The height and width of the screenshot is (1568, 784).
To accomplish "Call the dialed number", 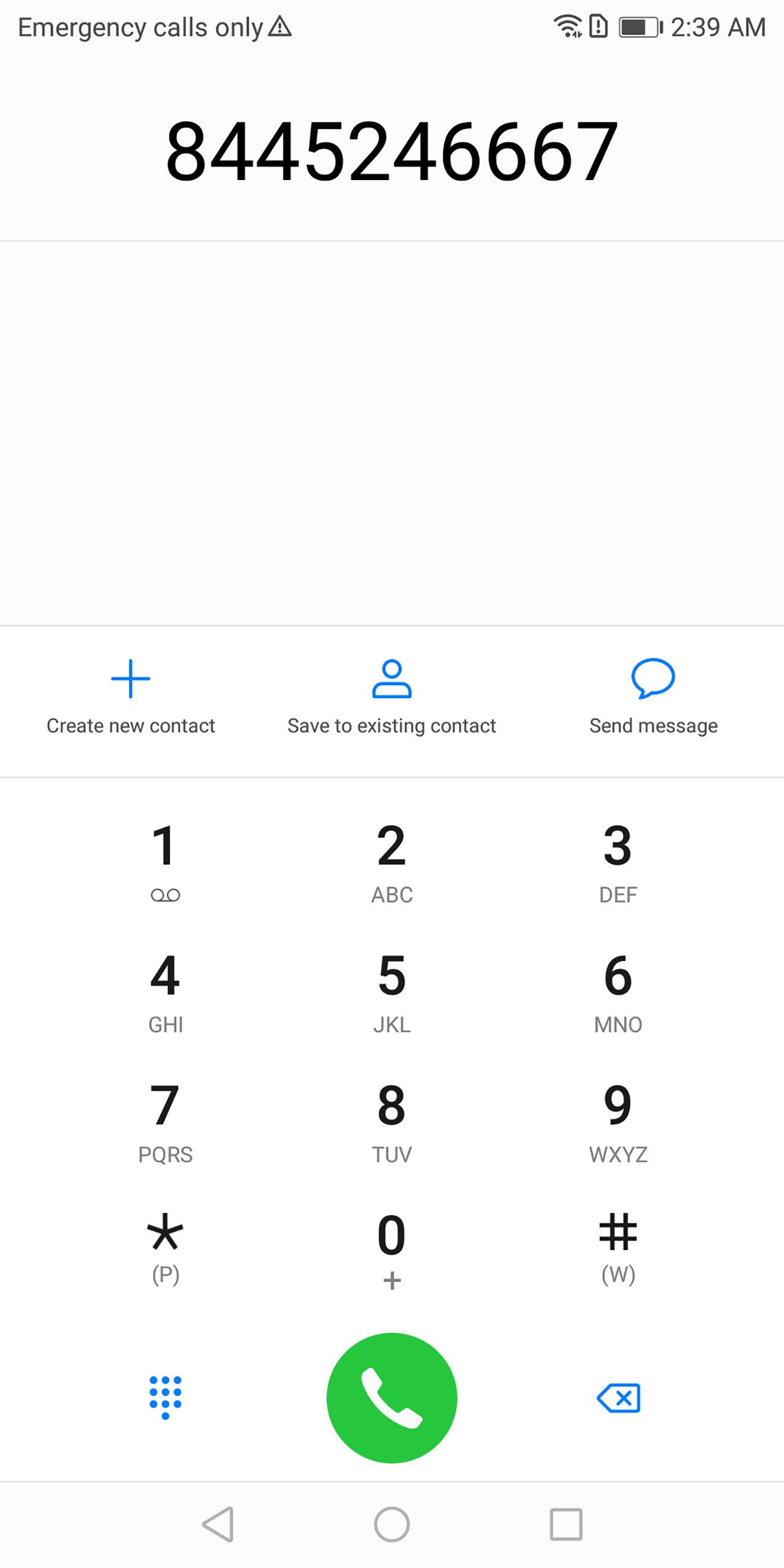I will coord(392,1397).
